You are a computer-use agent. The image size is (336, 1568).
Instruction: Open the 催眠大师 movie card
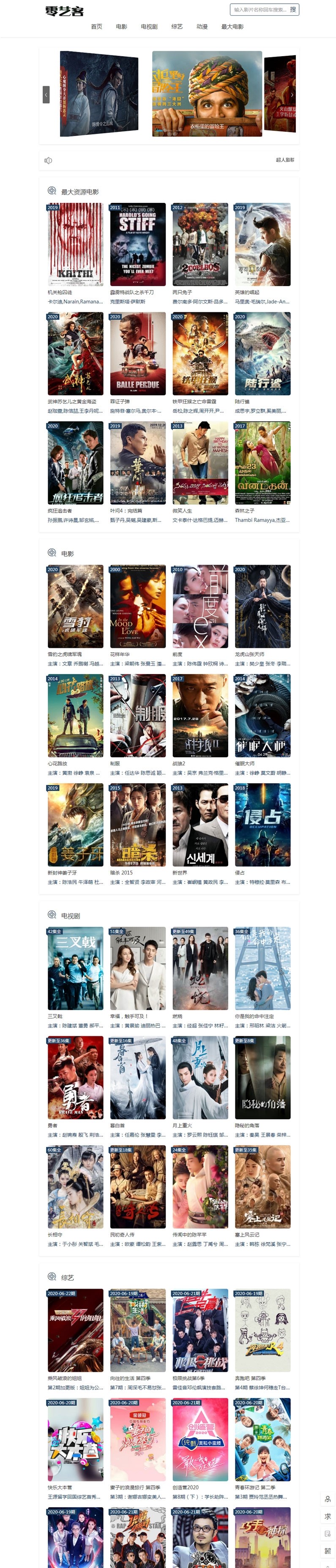pos(262,715)
